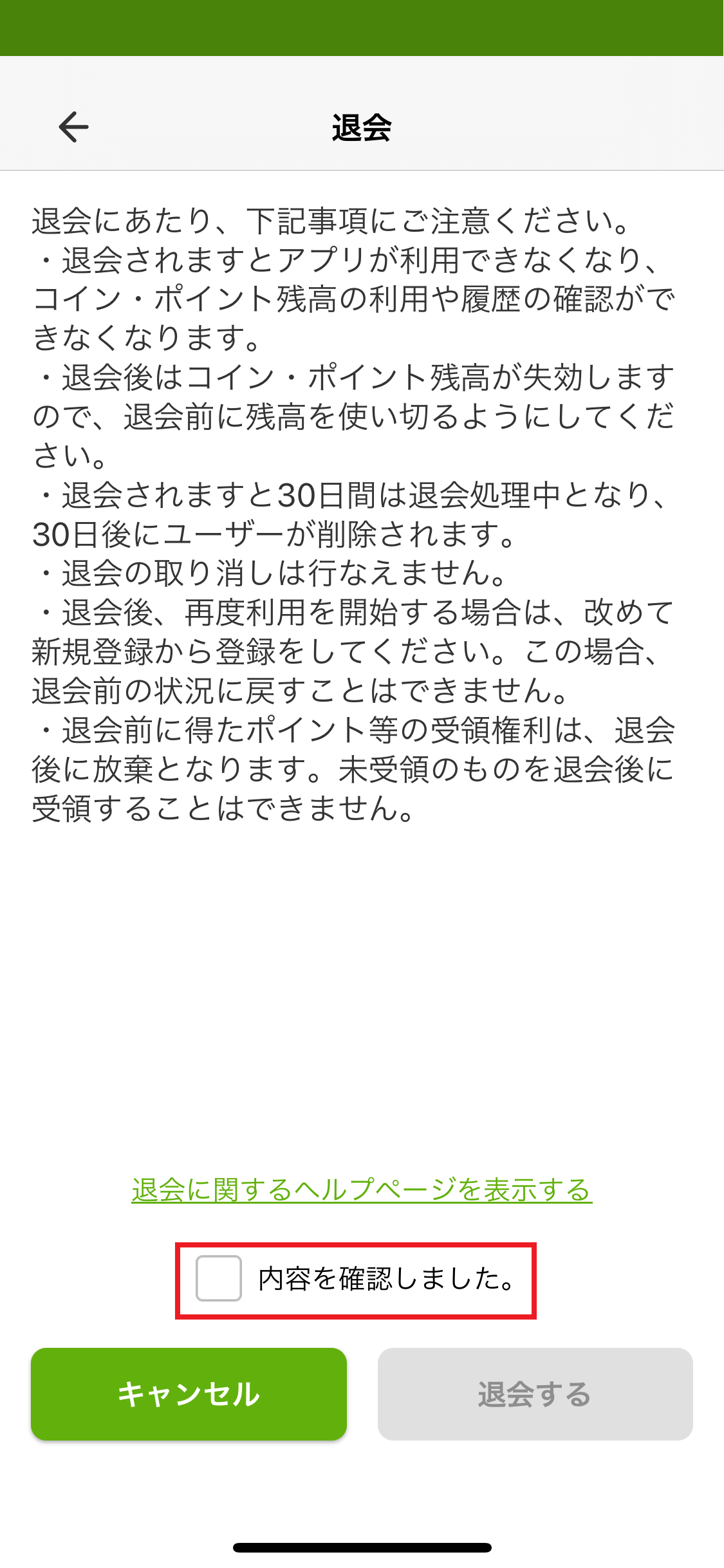
Task: Check the 内容を確認しました box
Action: click(x=219, y=1278)
